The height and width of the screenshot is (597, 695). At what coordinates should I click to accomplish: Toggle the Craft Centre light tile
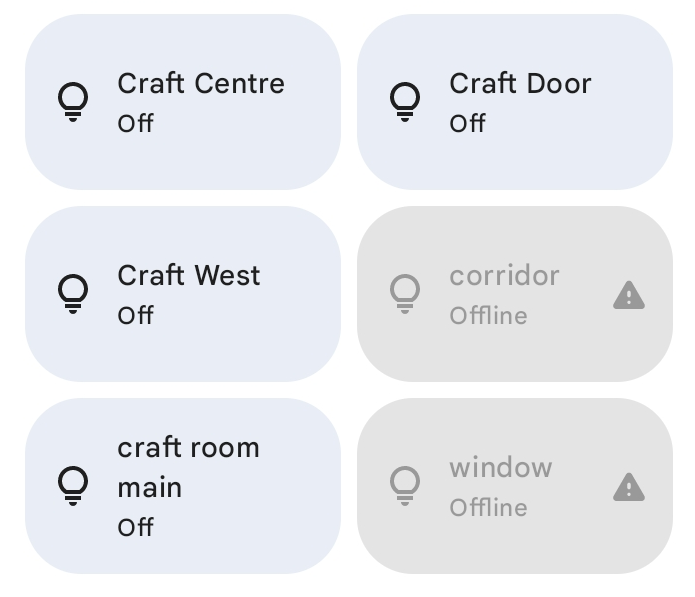pos(182,102)
